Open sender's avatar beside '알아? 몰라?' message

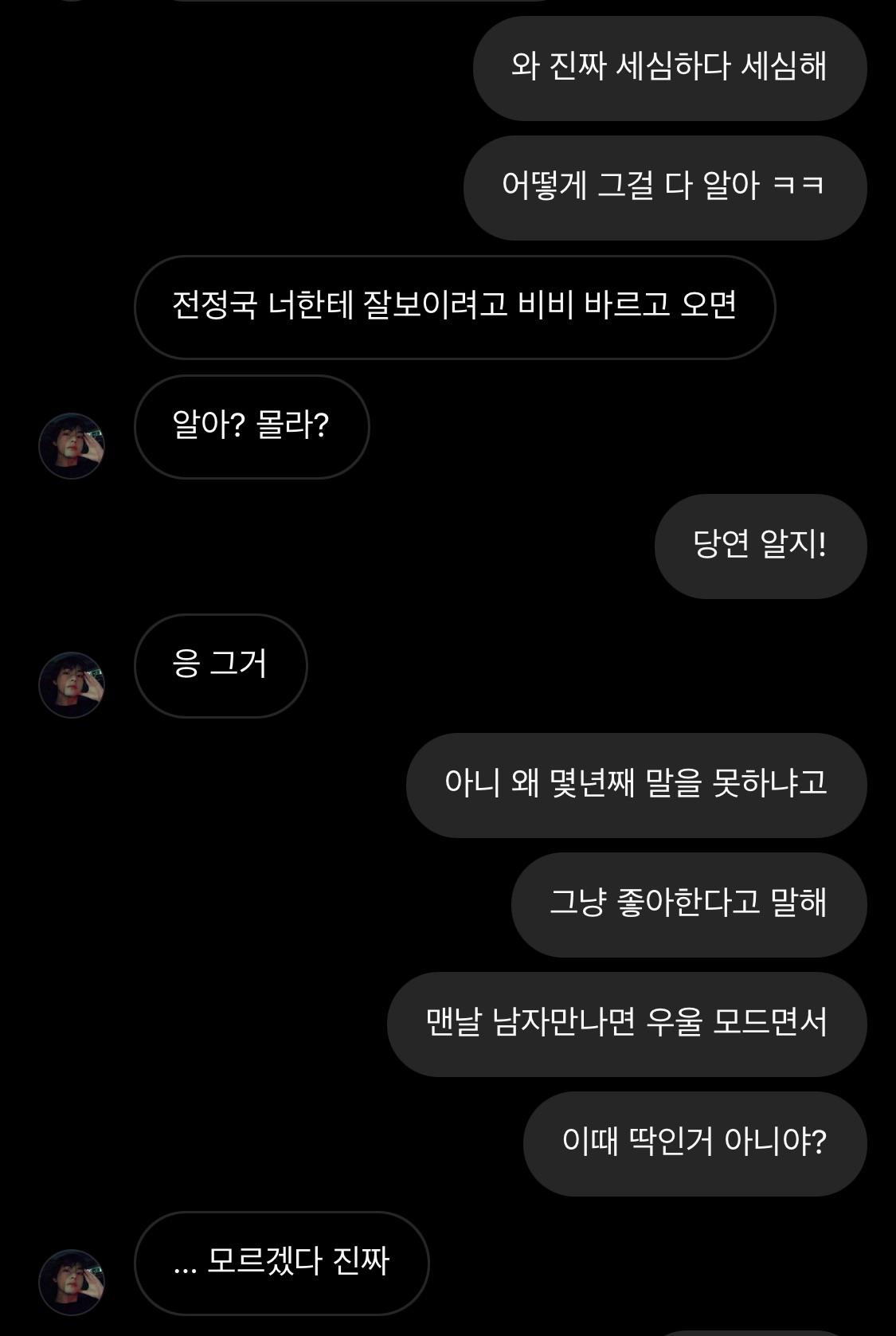coord(72,445)
